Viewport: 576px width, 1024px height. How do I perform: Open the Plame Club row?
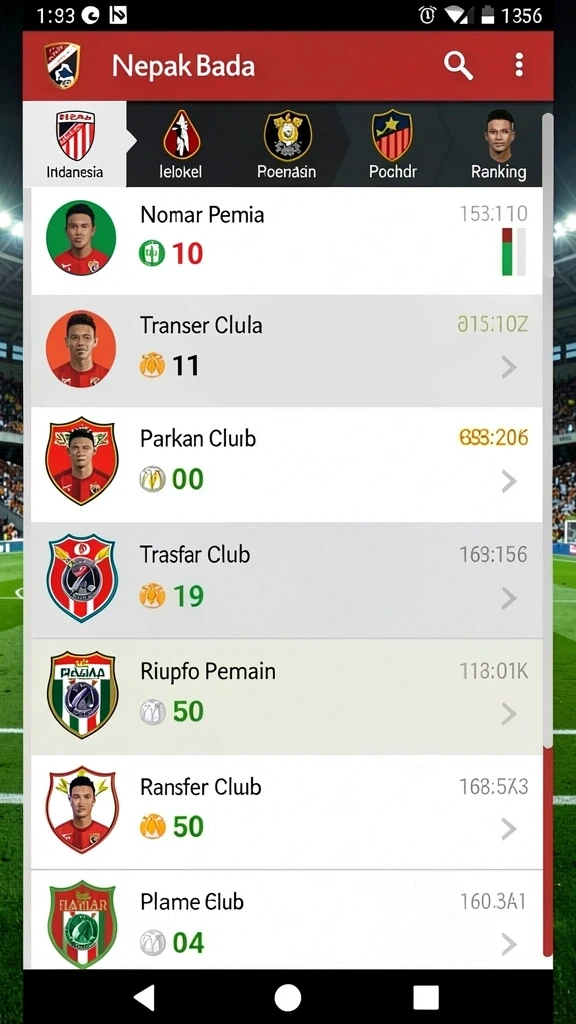tap(287, 920)
